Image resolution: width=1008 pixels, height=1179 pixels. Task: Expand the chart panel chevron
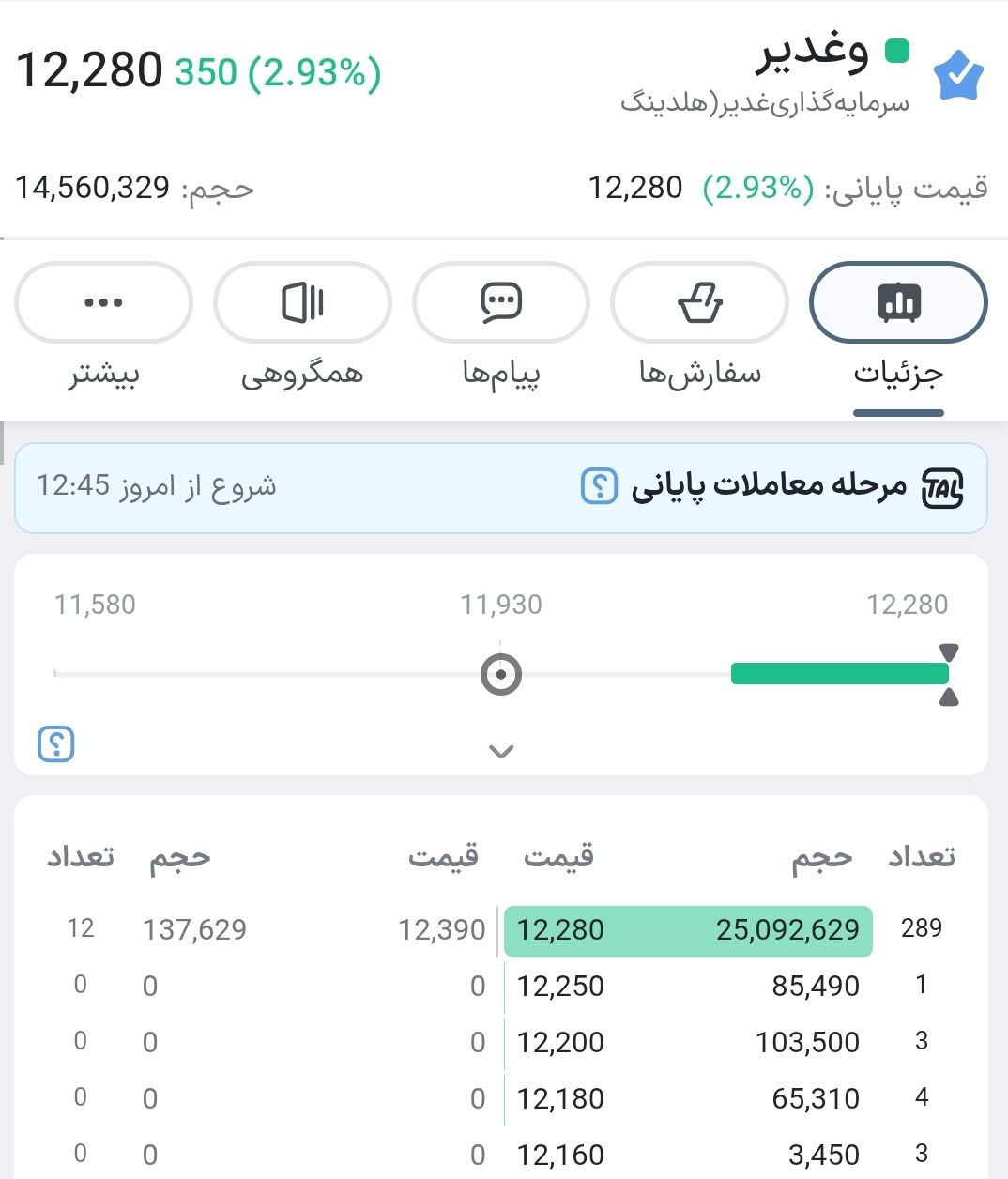tap(502, 751)
